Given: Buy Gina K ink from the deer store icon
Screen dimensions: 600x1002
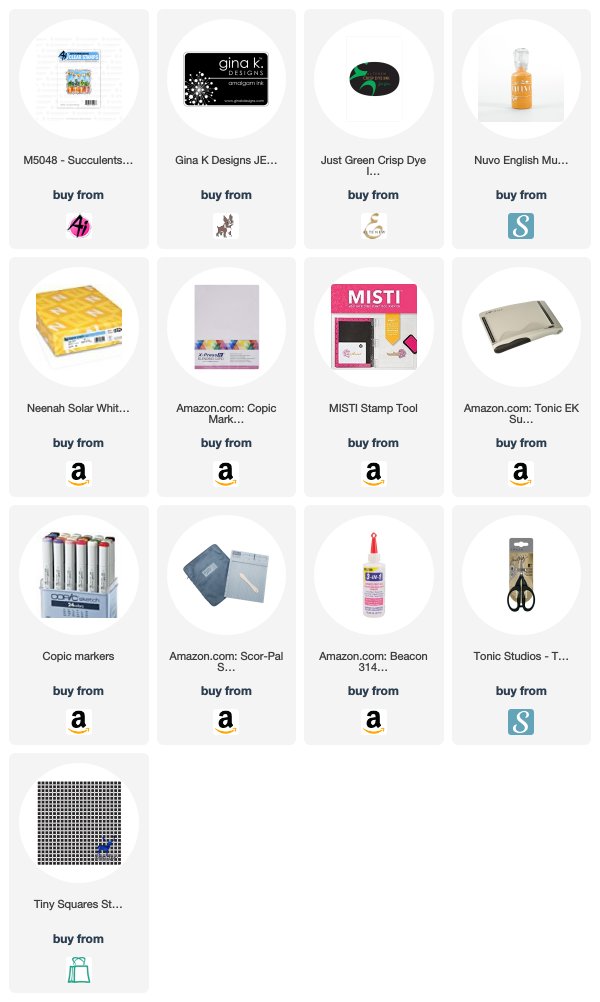Looking at the screenshot, I should click(x=226, y=226).
